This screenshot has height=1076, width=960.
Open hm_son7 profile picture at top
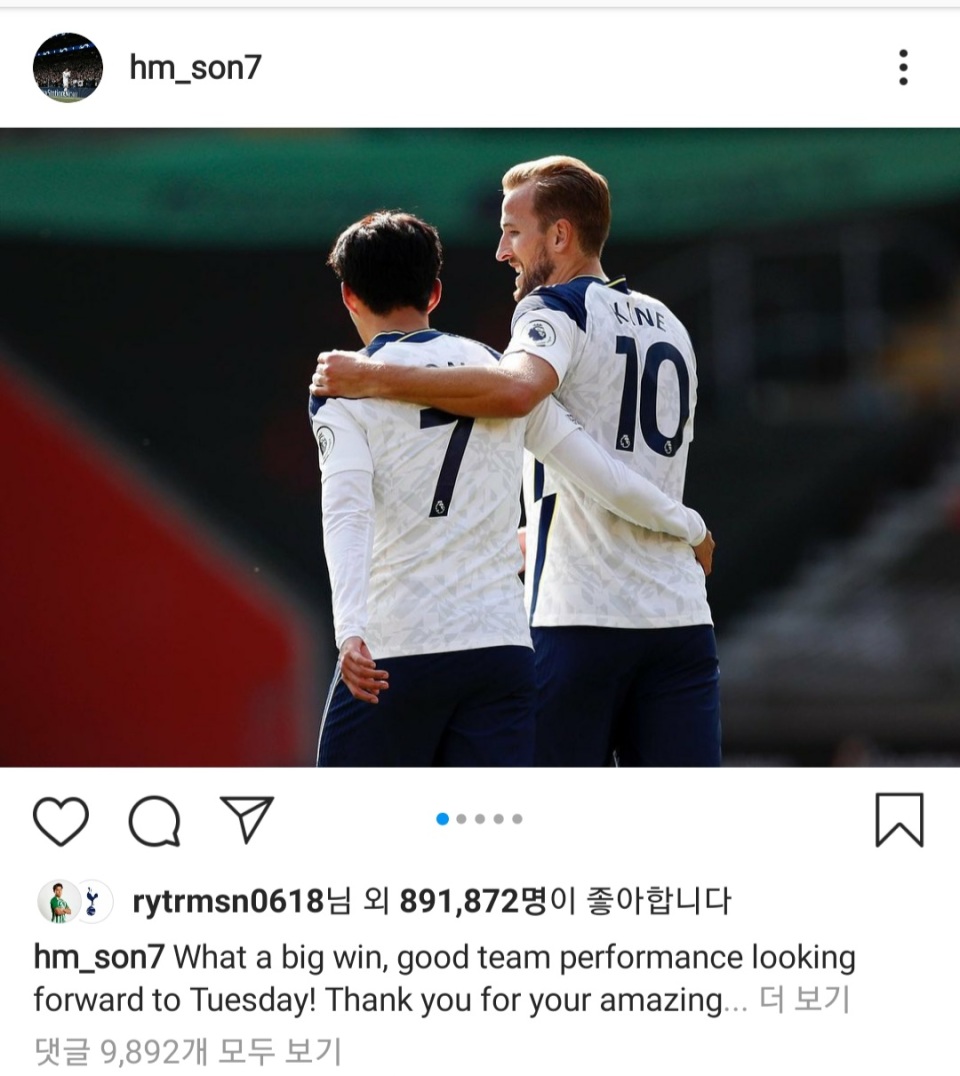click(67, 68)
